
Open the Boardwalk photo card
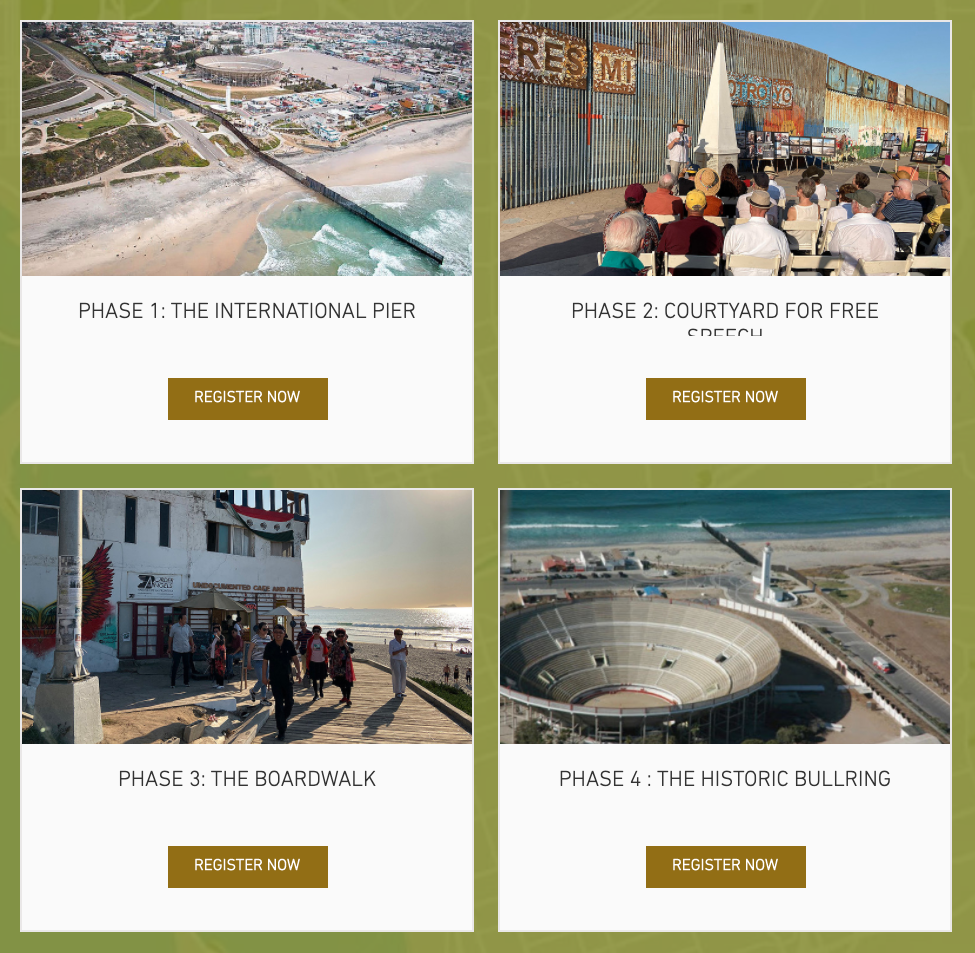point(247,617)
